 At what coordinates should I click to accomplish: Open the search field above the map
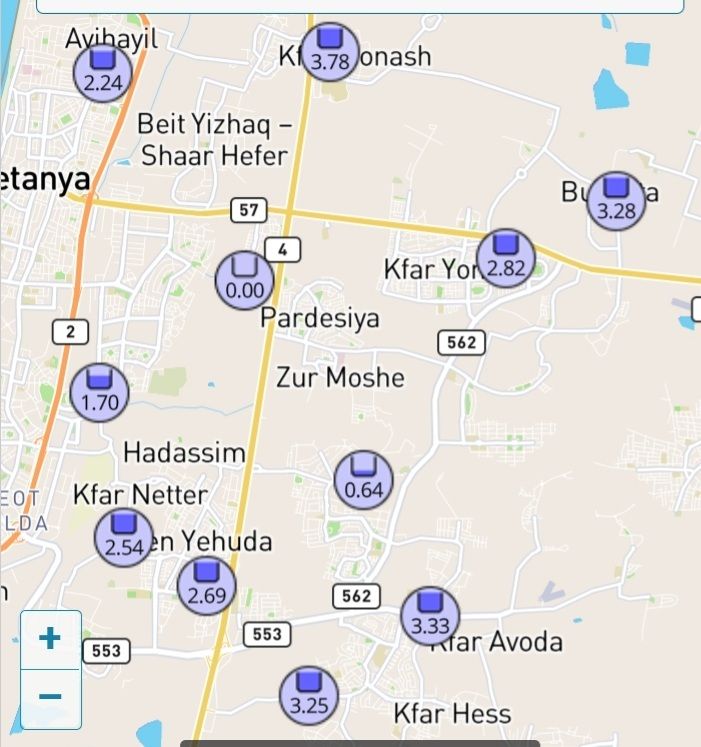(360, 5)
